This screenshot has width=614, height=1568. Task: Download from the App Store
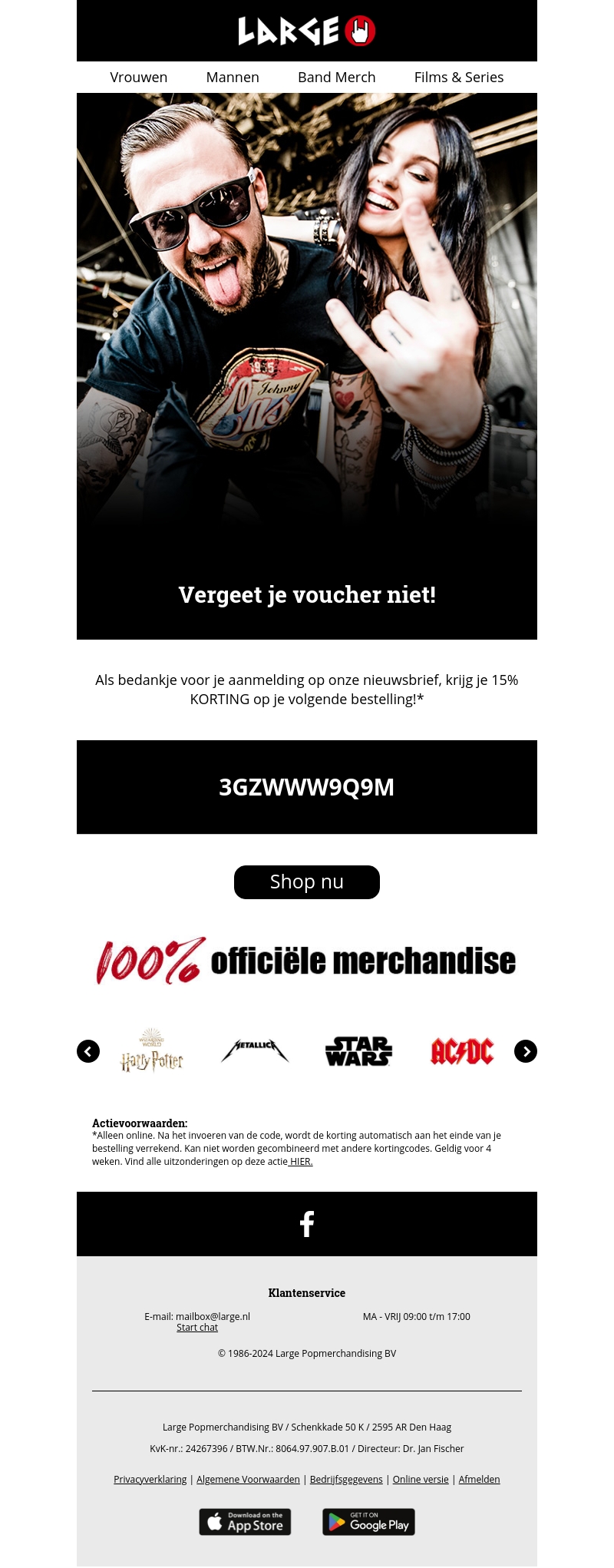(245, 1522)
